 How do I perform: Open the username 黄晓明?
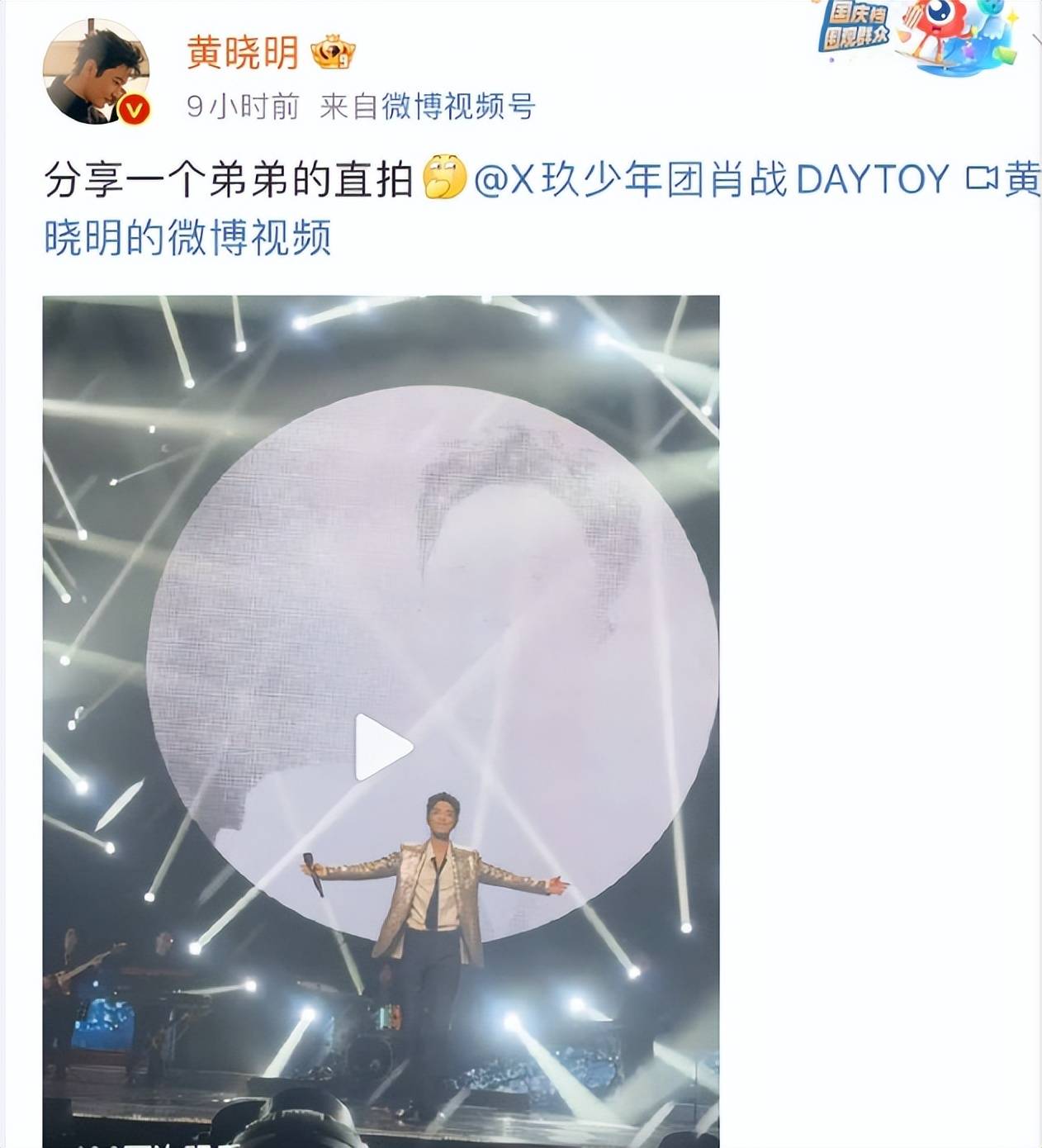pyautogui.click(x=242, y=54)
